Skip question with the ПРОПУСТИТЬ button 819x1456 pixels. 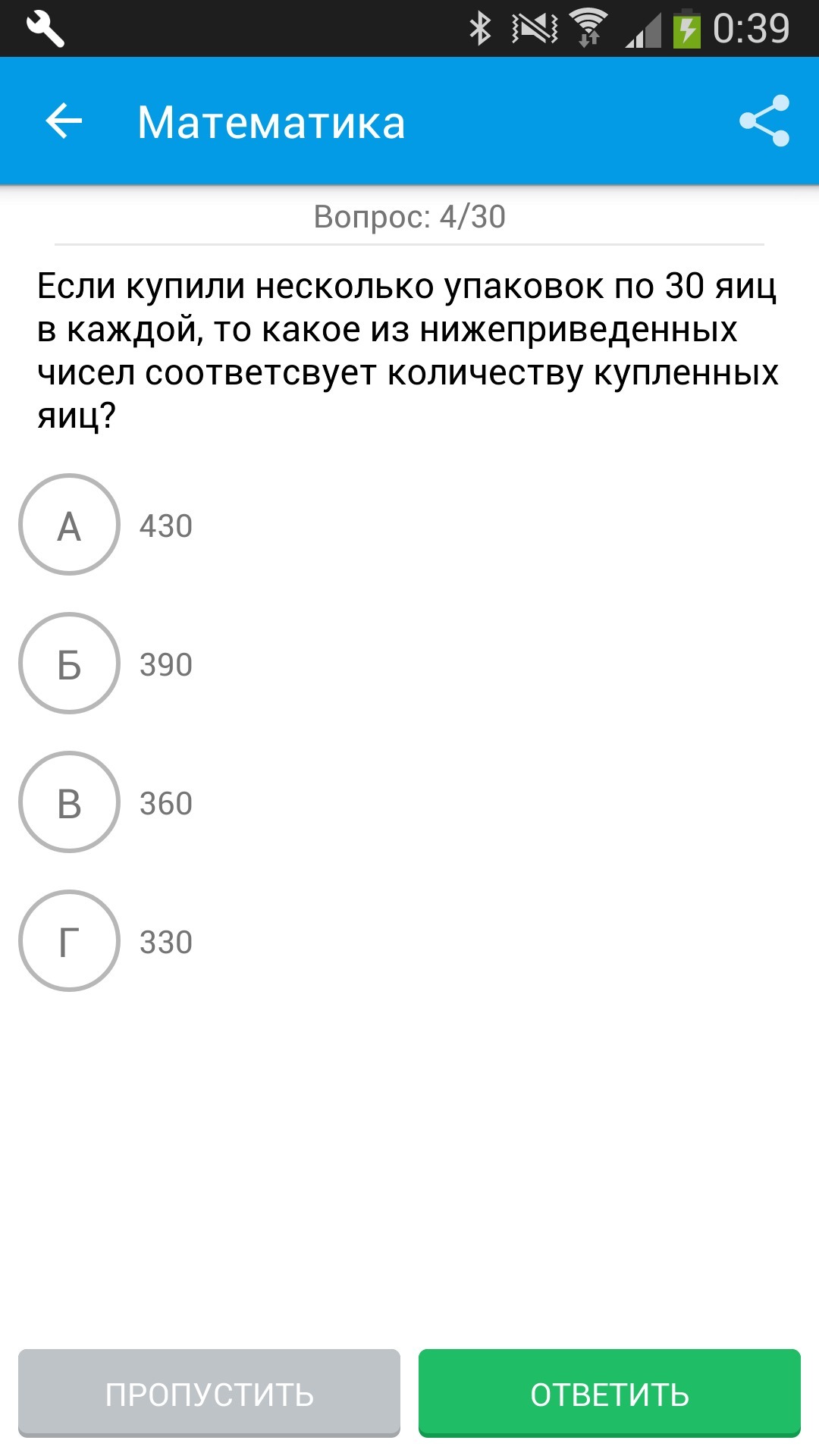[x=209, y=1394]
